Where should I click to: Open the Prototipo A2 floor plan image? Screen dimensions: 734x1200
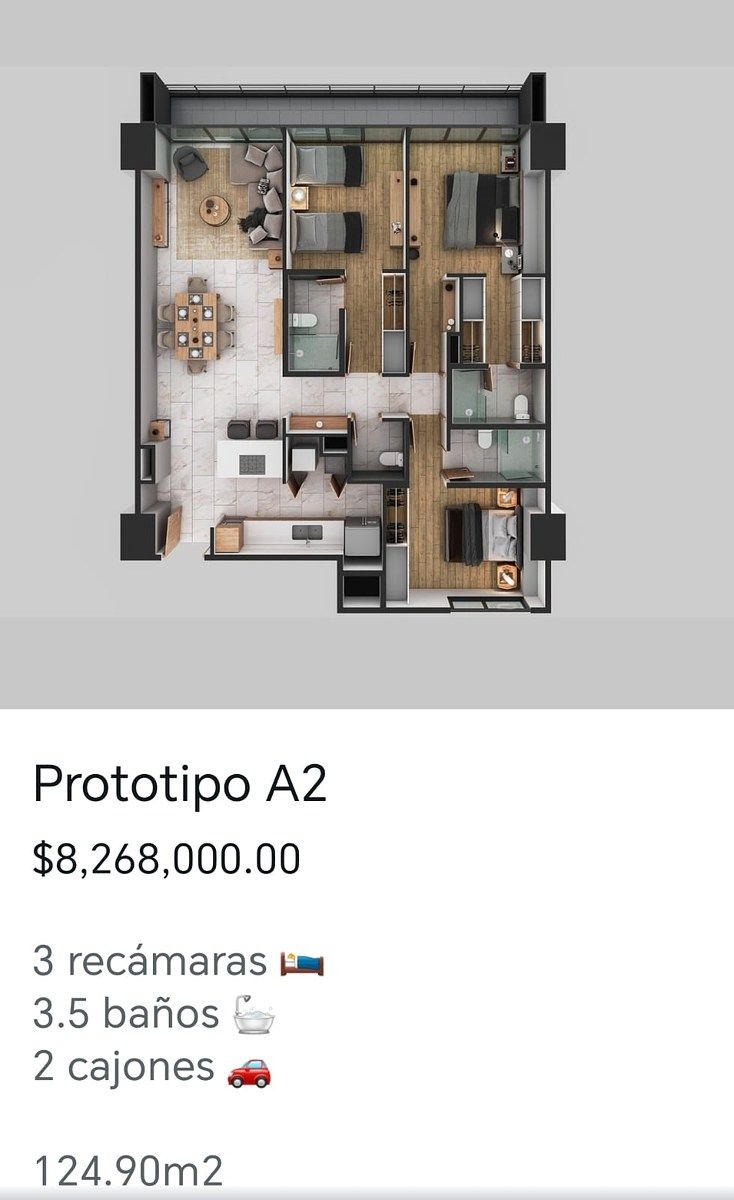pos(345,345)
